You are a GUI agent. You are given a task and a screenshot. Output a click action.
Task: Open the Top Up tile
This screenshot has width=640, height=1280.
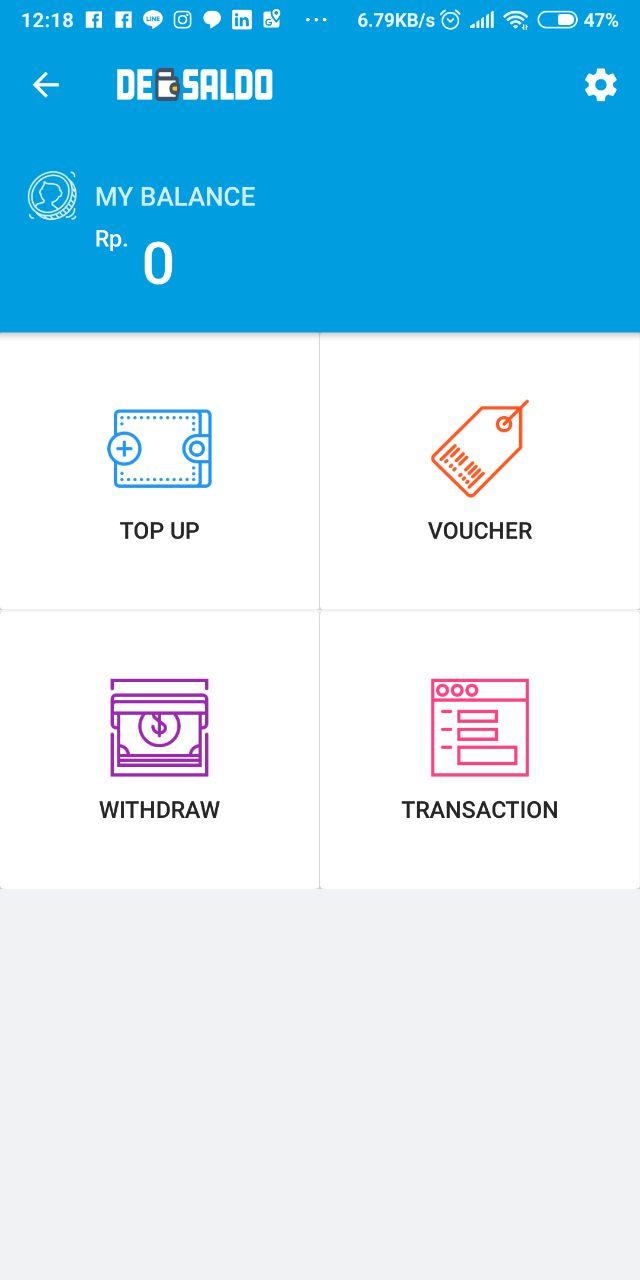(160, 471)
